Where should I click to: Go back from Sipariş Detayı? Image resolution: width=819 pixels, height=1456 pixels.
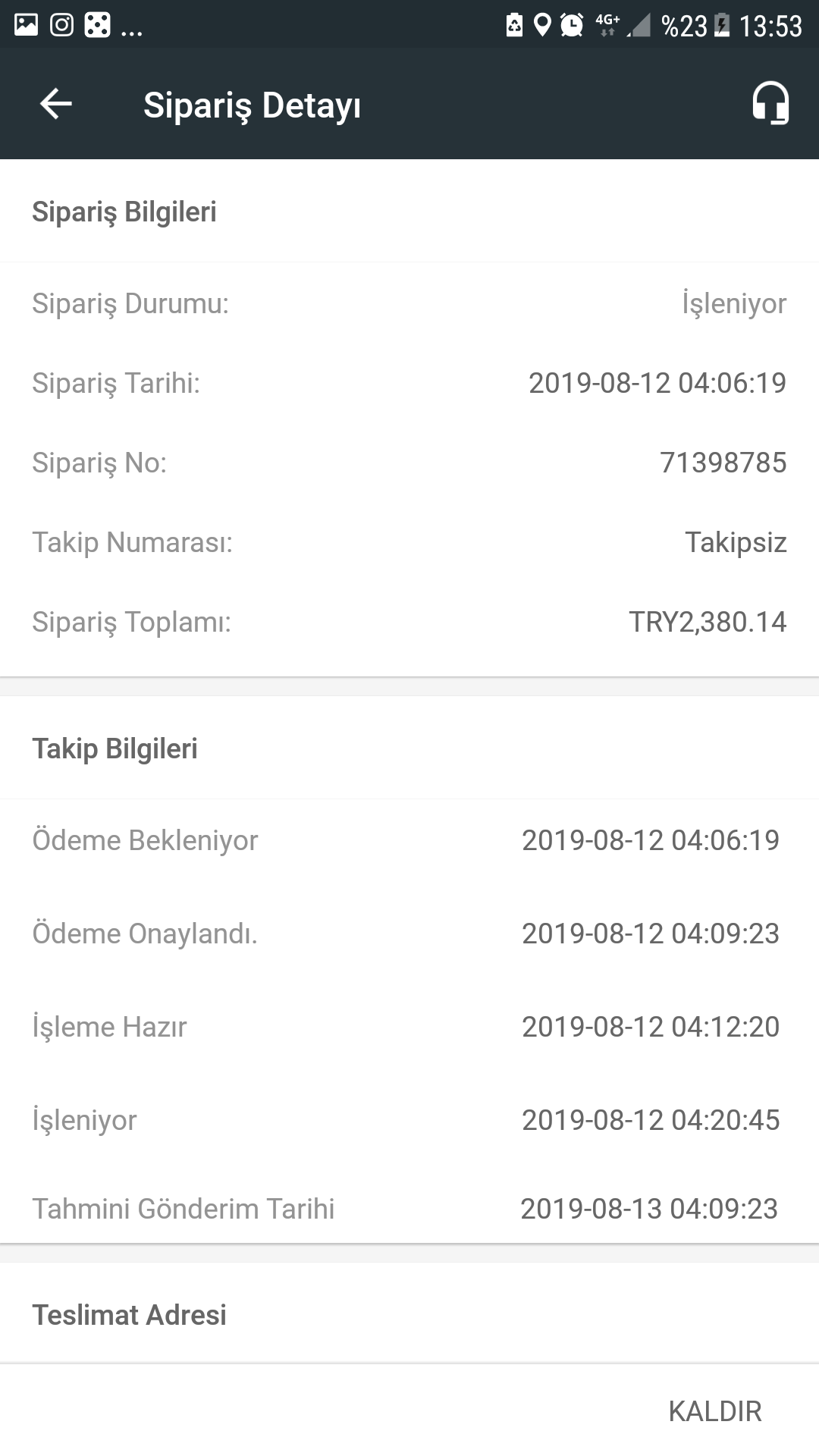click(56, 104)
